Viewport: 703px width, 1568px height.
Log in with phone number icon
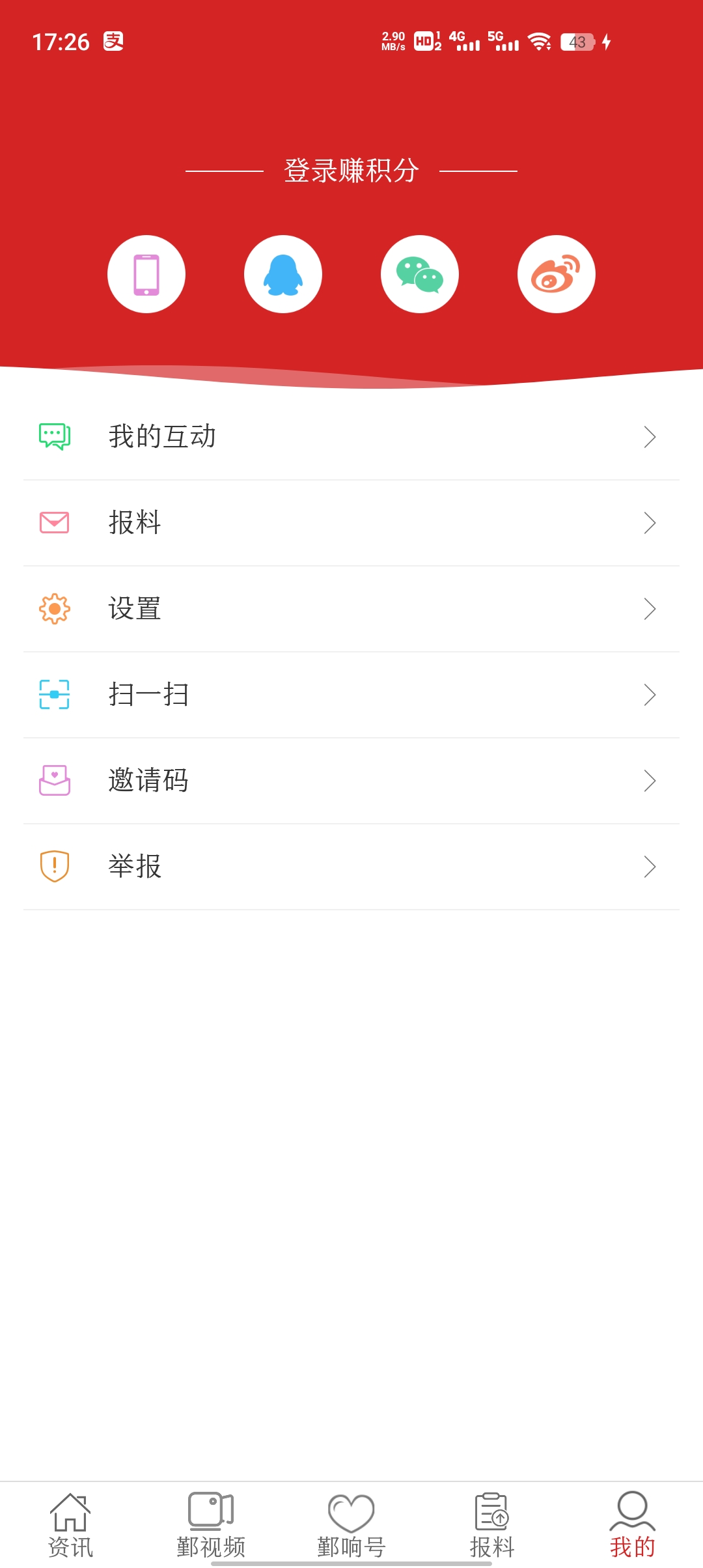146,274
